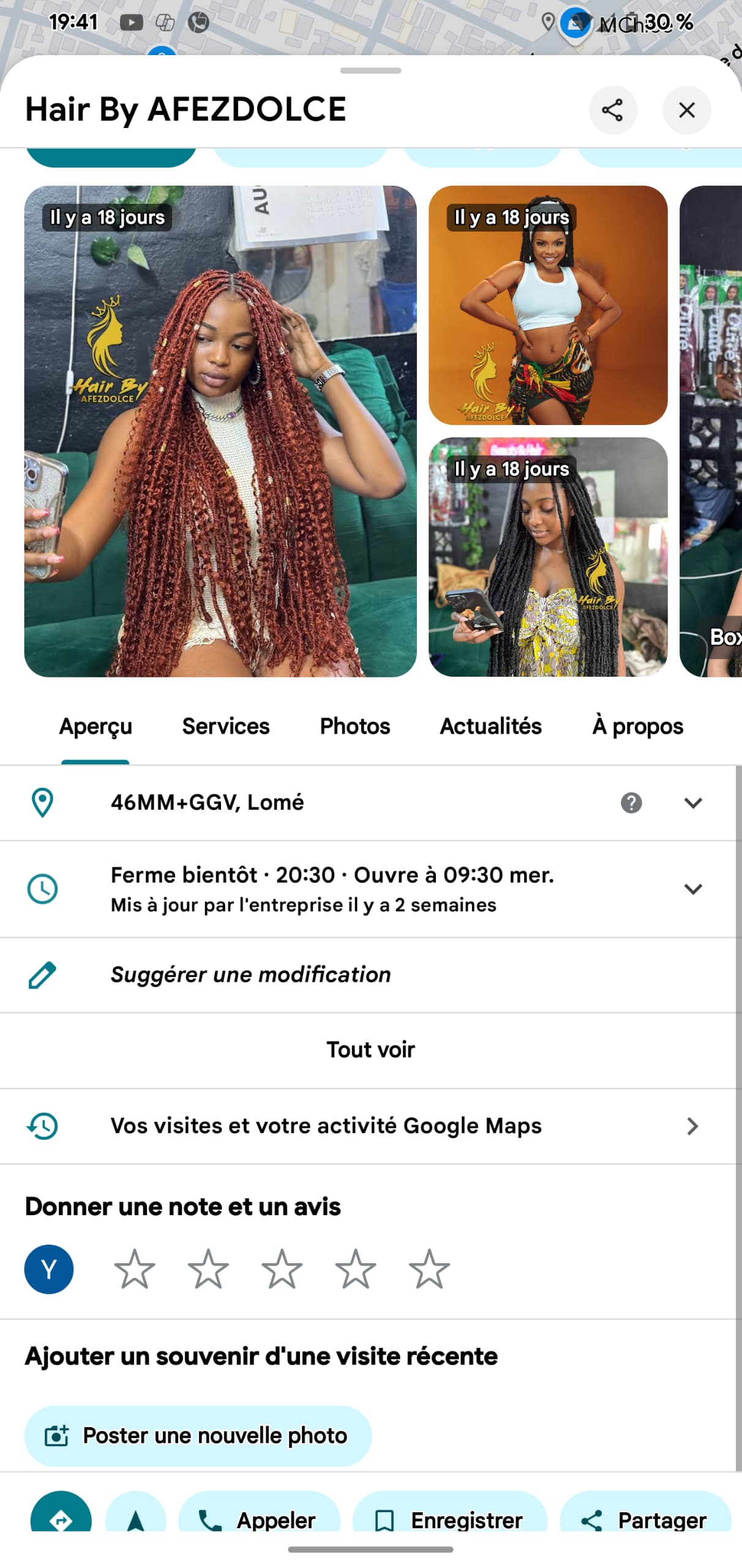
Task: Expand the 46MM+GGV, Lomé address row
Action: click(x=692, y=802)
